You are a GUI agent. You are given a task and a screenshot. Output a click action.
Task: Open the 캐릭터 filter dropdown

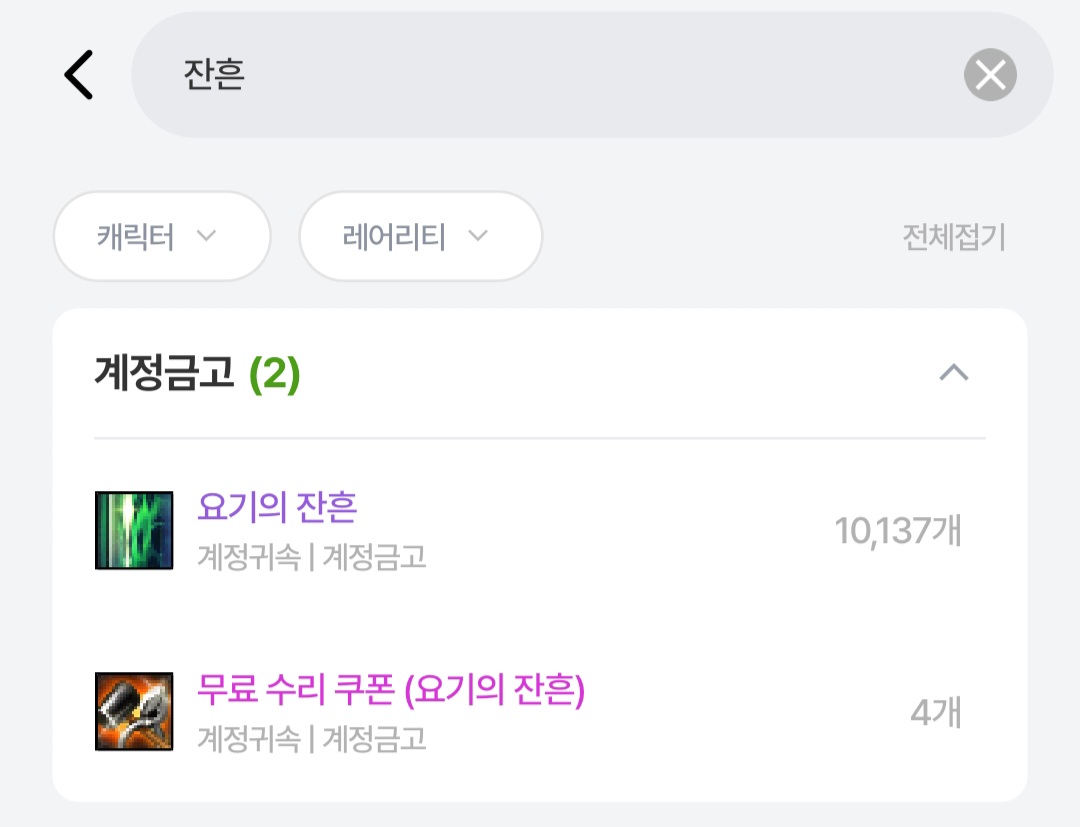pyautogui.click(x=161, y=237)
